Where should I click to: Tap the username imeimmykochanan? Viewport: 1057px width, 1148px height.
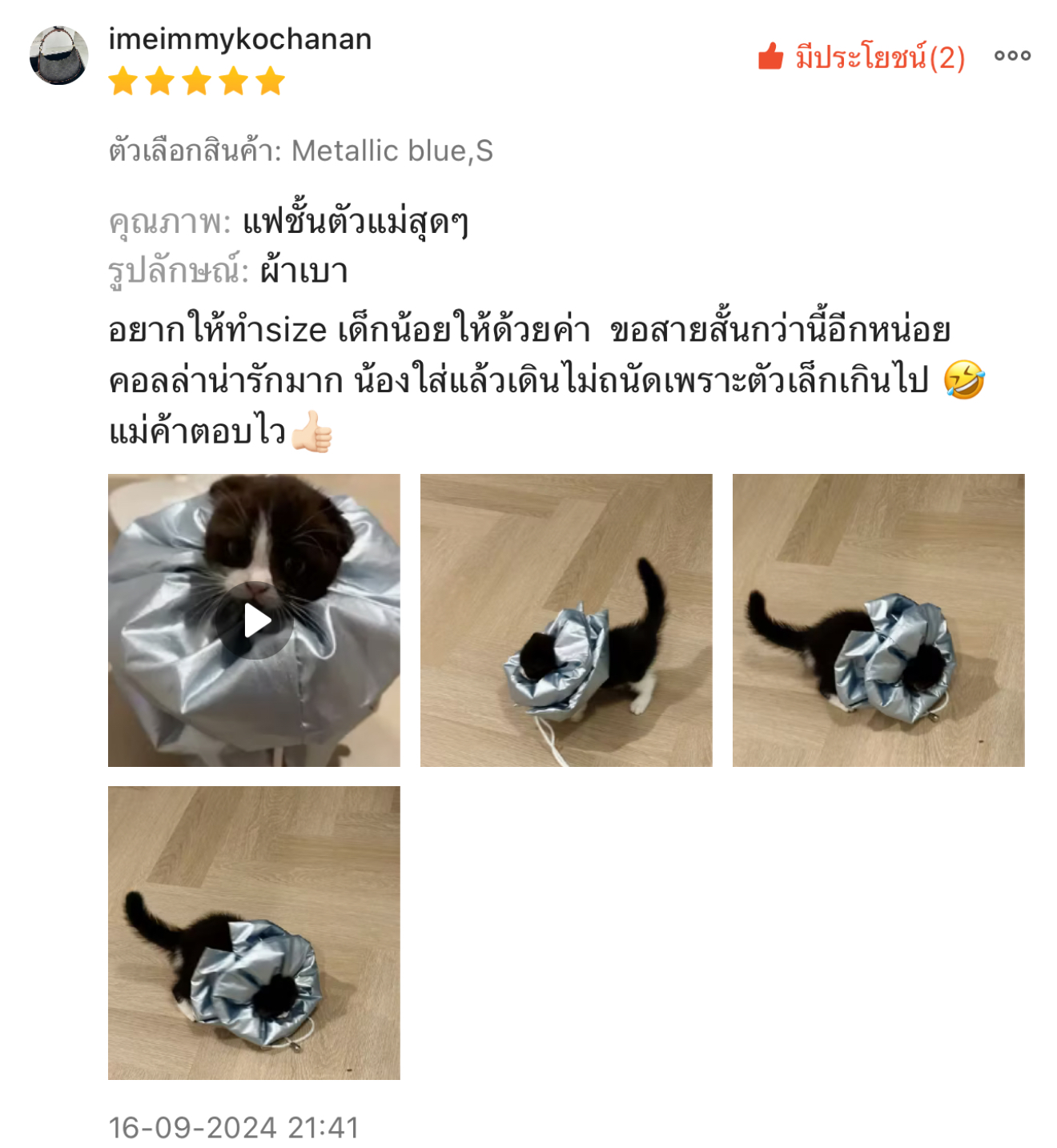tap(239, 39)
